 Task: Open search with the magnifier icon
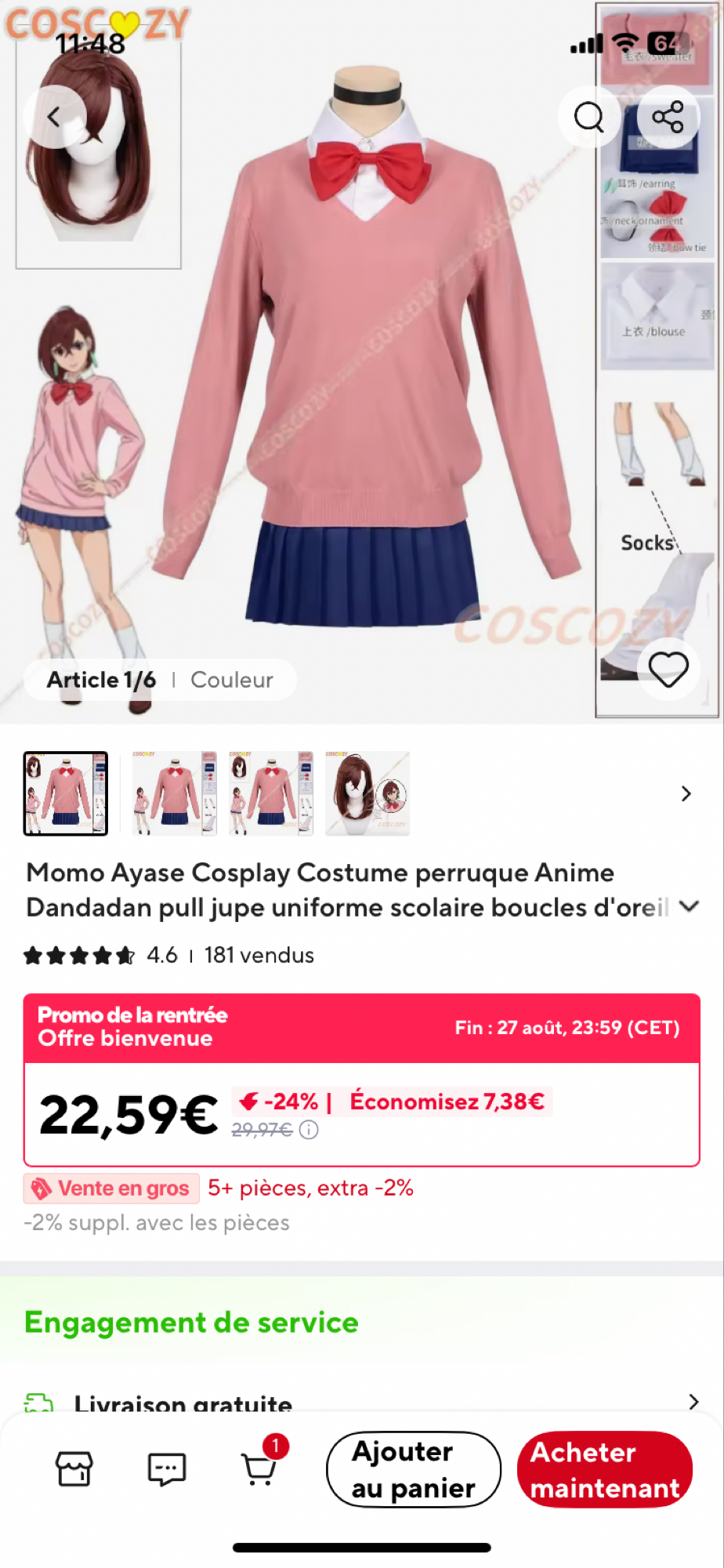point(588,118)
